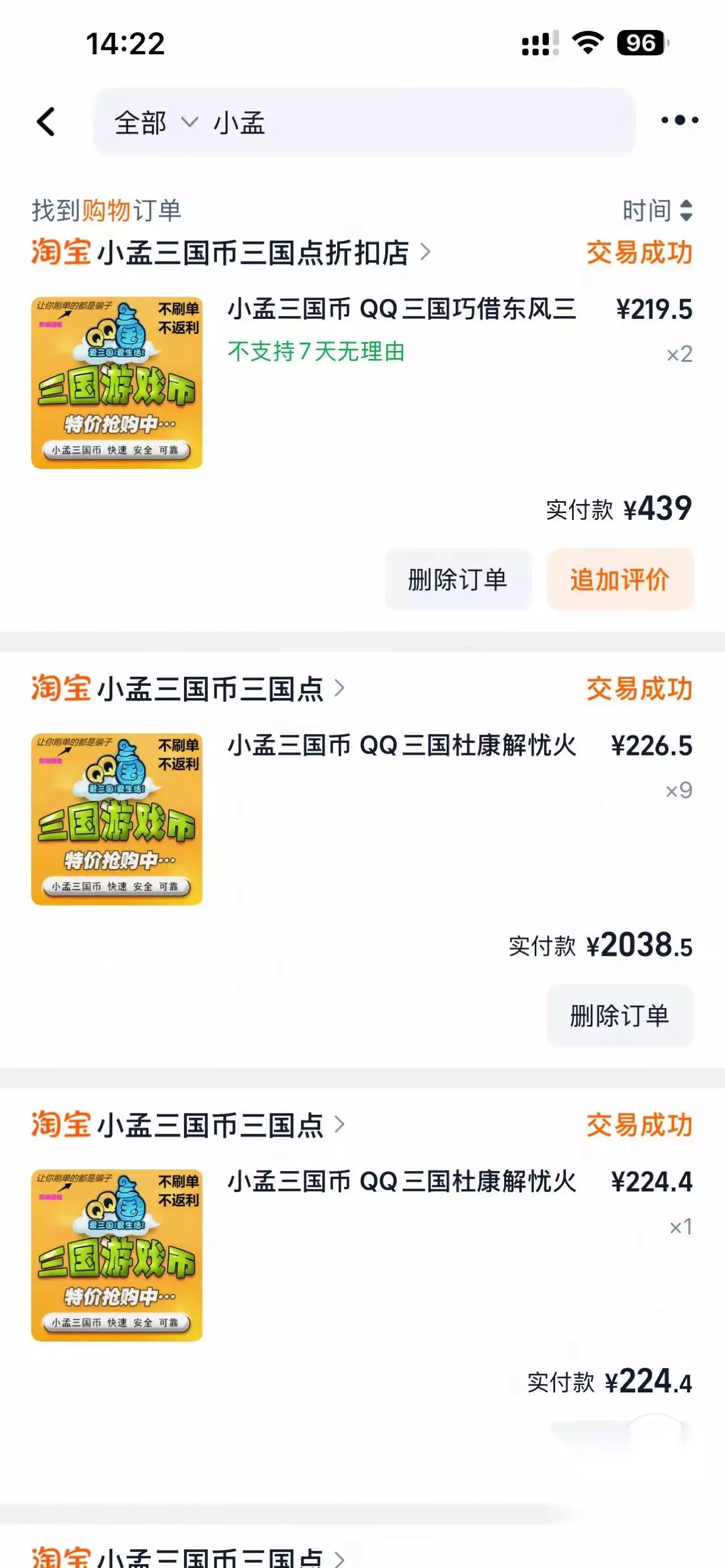
Task: Open the ¥226.5 杜康解忧 order item
Action: click(x=362, y=819)
